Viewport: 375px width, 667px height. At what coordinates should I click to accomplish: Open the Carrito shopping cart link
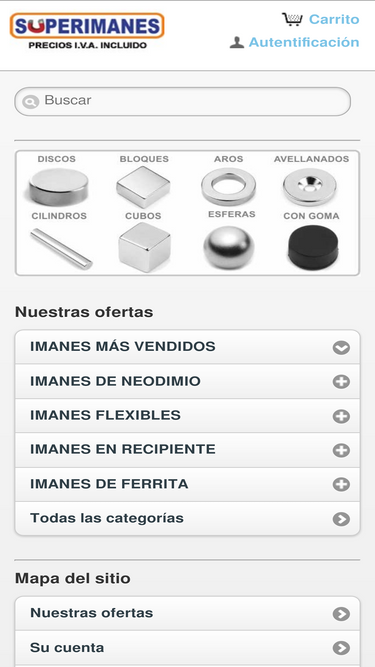point(321,19)
